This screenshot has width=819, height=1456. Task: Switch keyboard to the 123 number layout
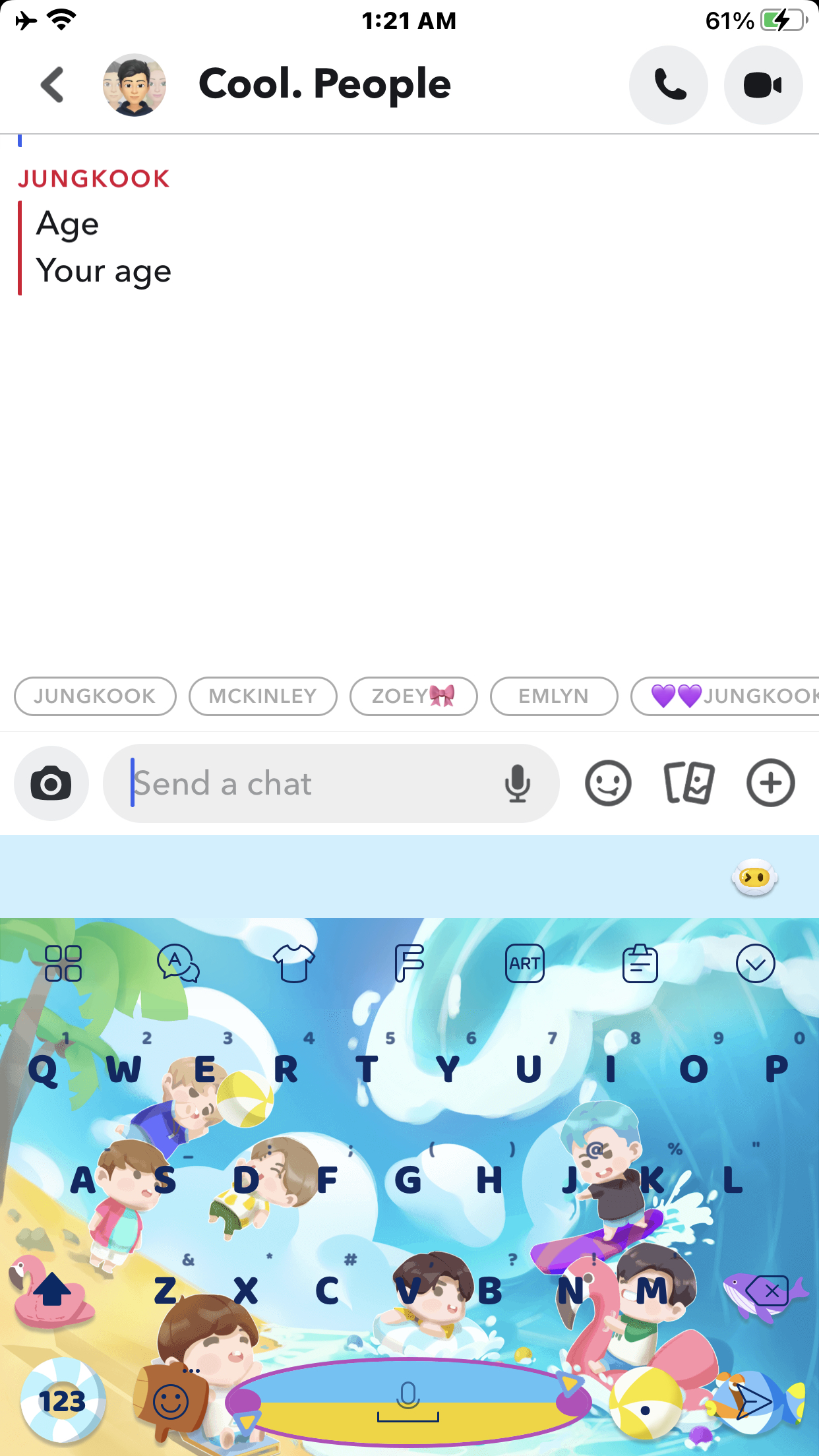[62, 1401]
